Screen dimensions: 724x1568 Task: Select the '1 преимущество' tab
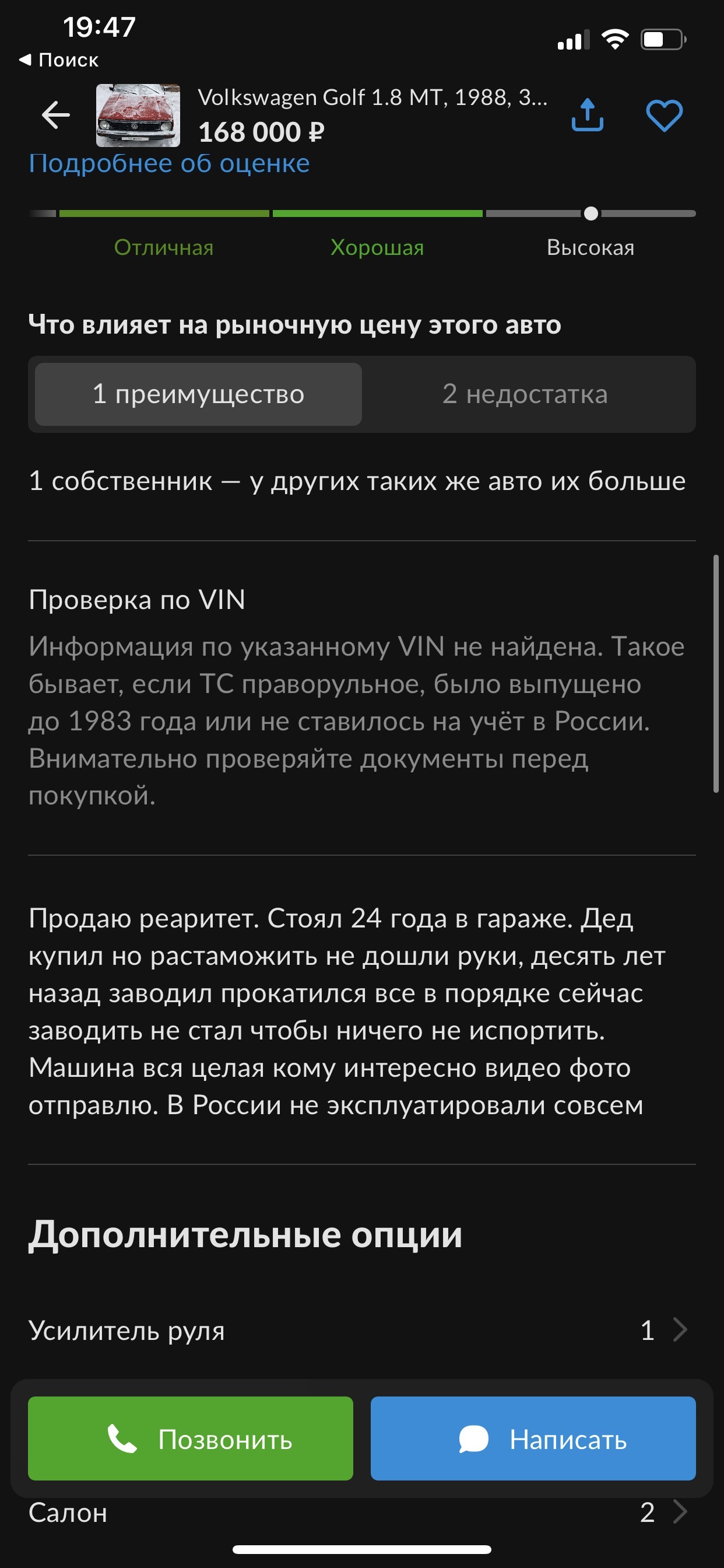pos(198,394)
